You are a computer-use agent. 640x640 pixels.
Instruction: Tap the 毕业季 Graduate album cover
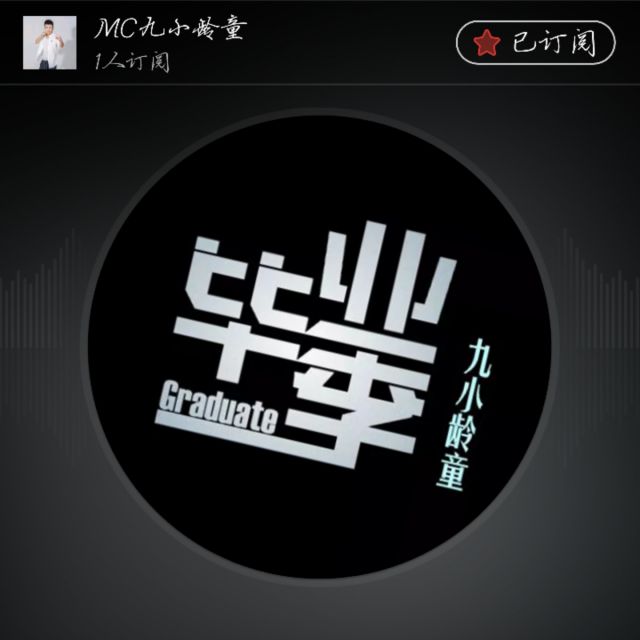click(x=319, y=345)
